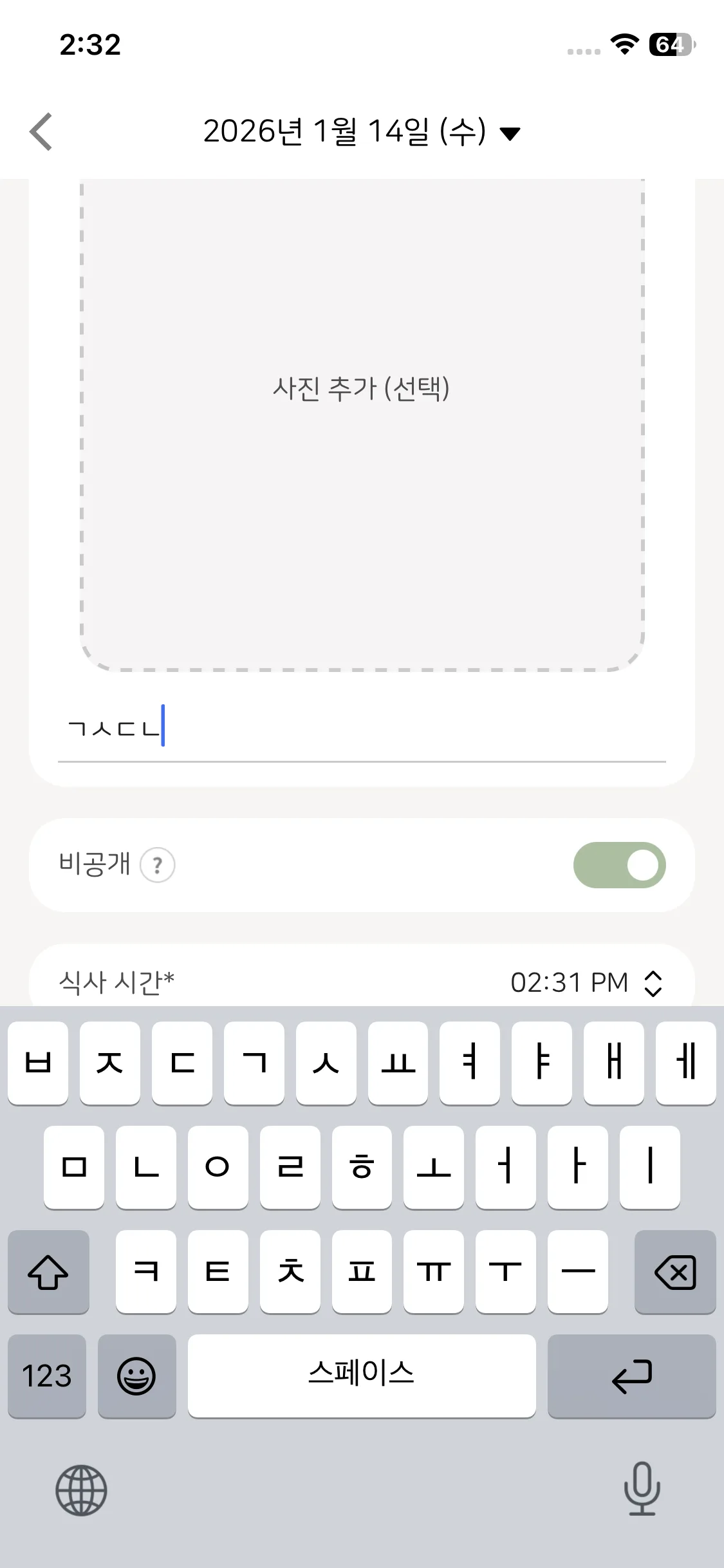
Task: Change the 식사 시간 time picker
Action: (x=586, y=983)
